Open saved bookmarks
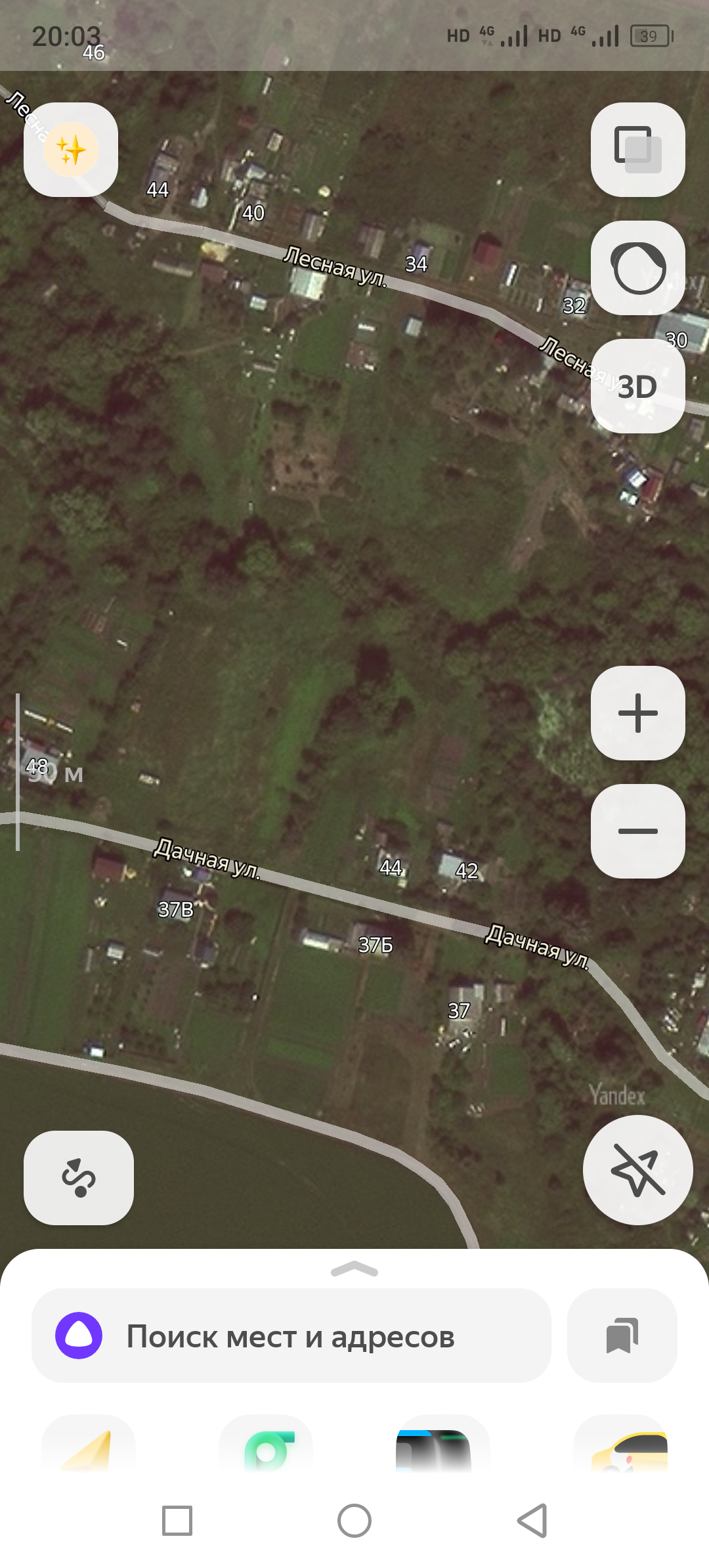 point(622,1336)
